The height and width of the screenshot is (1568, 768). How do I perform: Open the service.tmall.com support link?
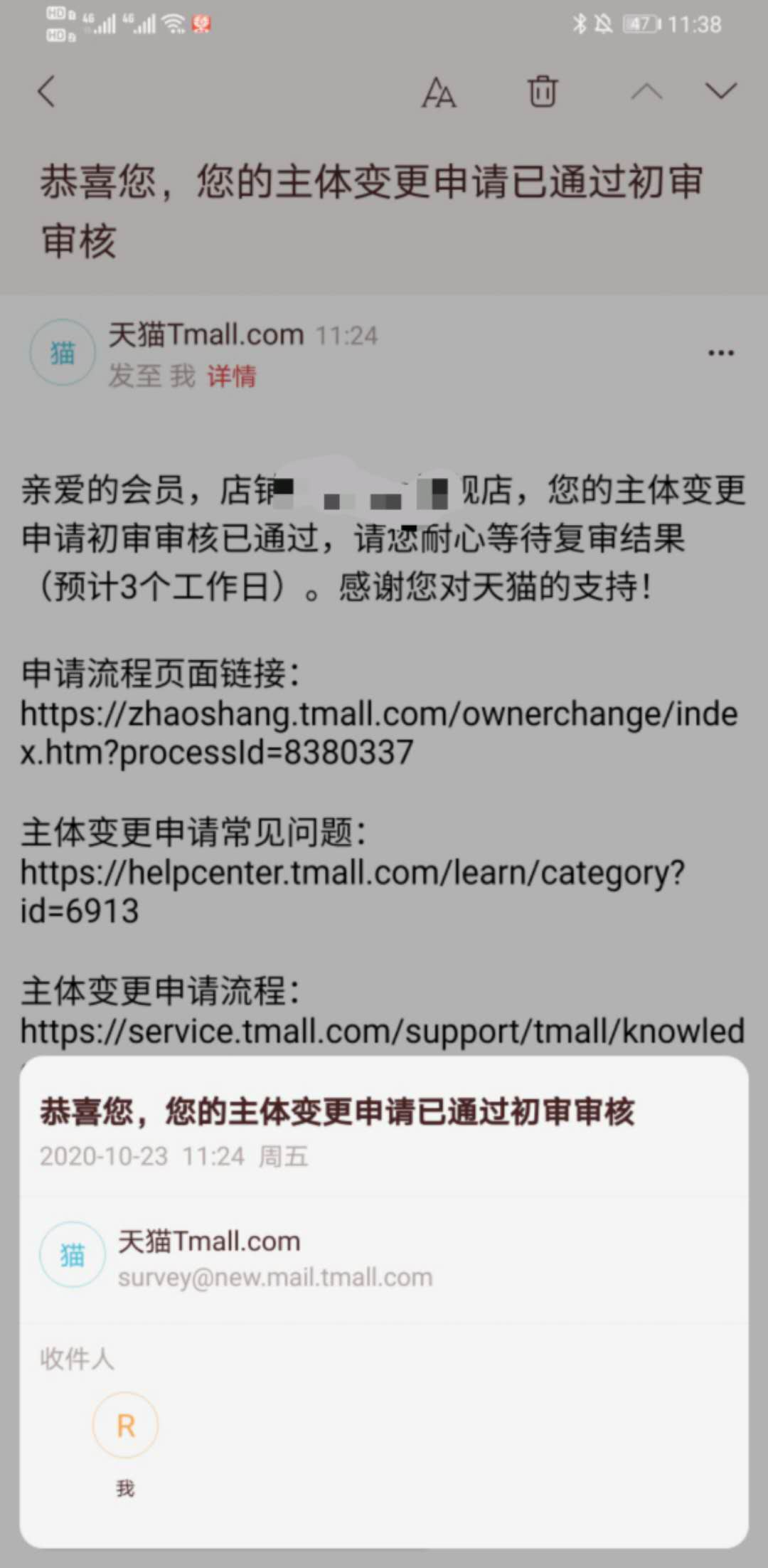click(382, 1032)
